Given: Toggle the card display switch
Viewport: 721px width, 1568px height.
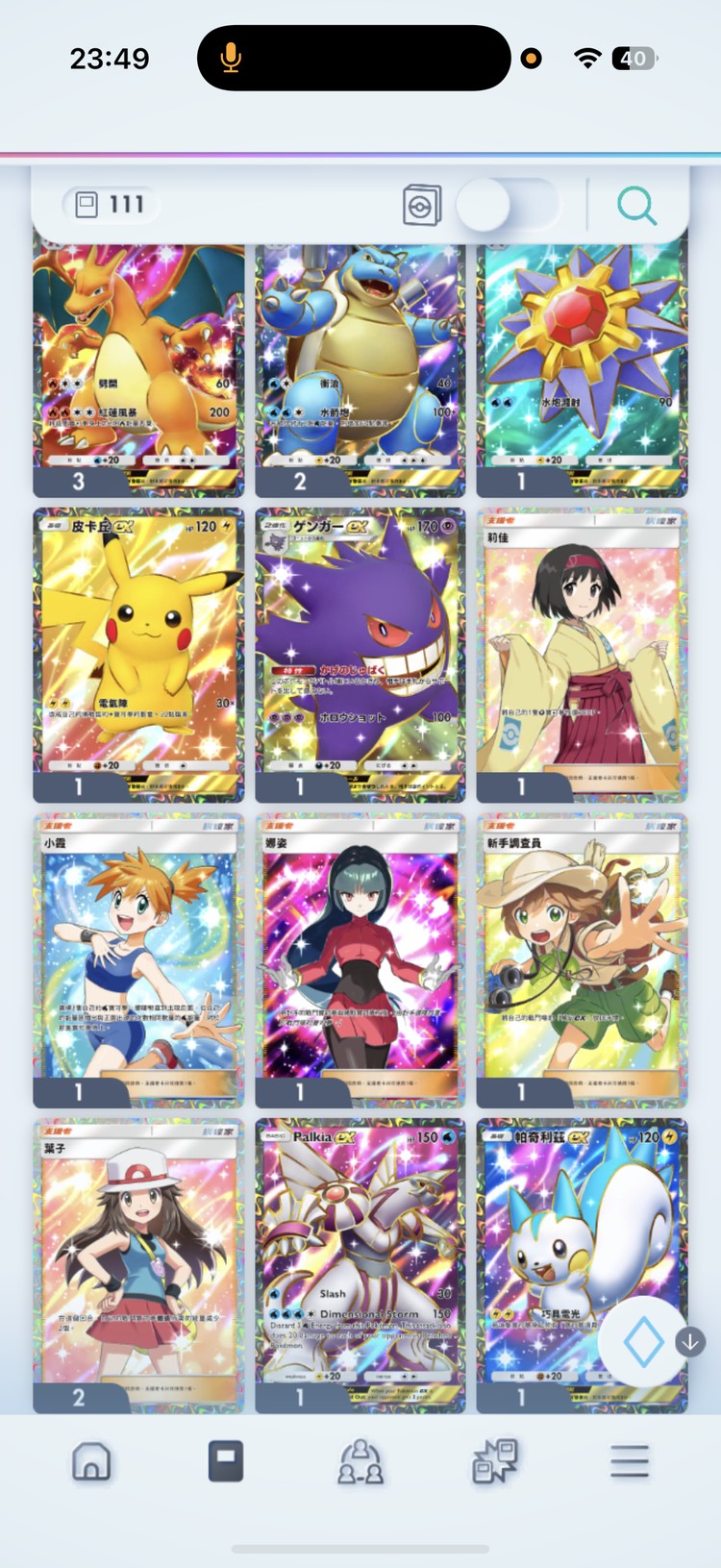Looking at the screenshot, I should point(508,205).
